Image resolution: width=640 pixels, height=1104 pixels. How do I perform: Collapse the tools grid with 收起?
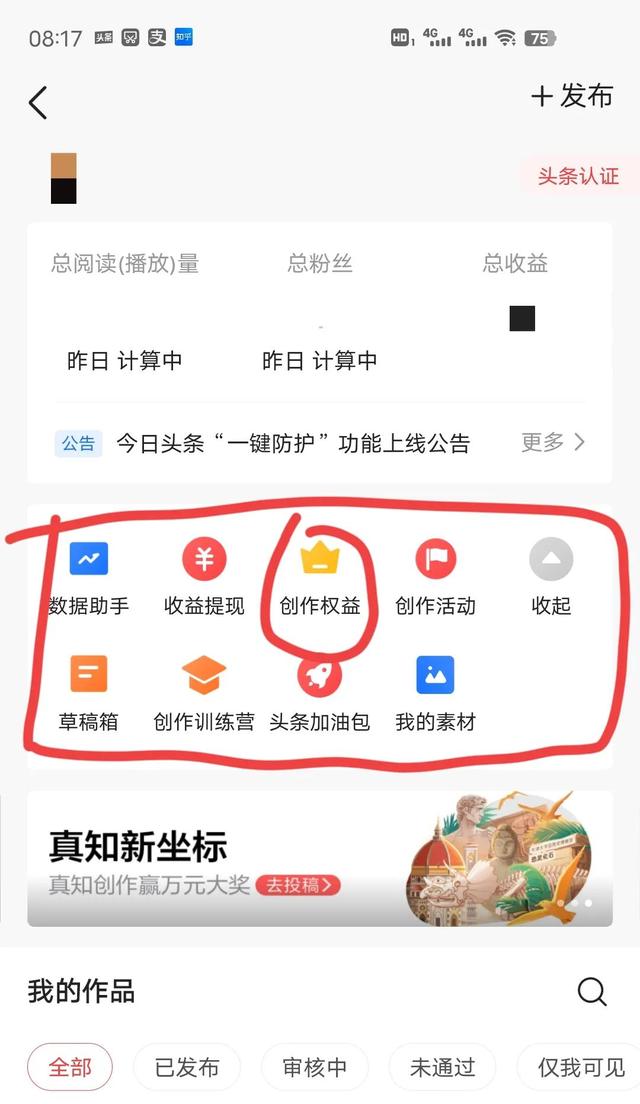point(551,578)
